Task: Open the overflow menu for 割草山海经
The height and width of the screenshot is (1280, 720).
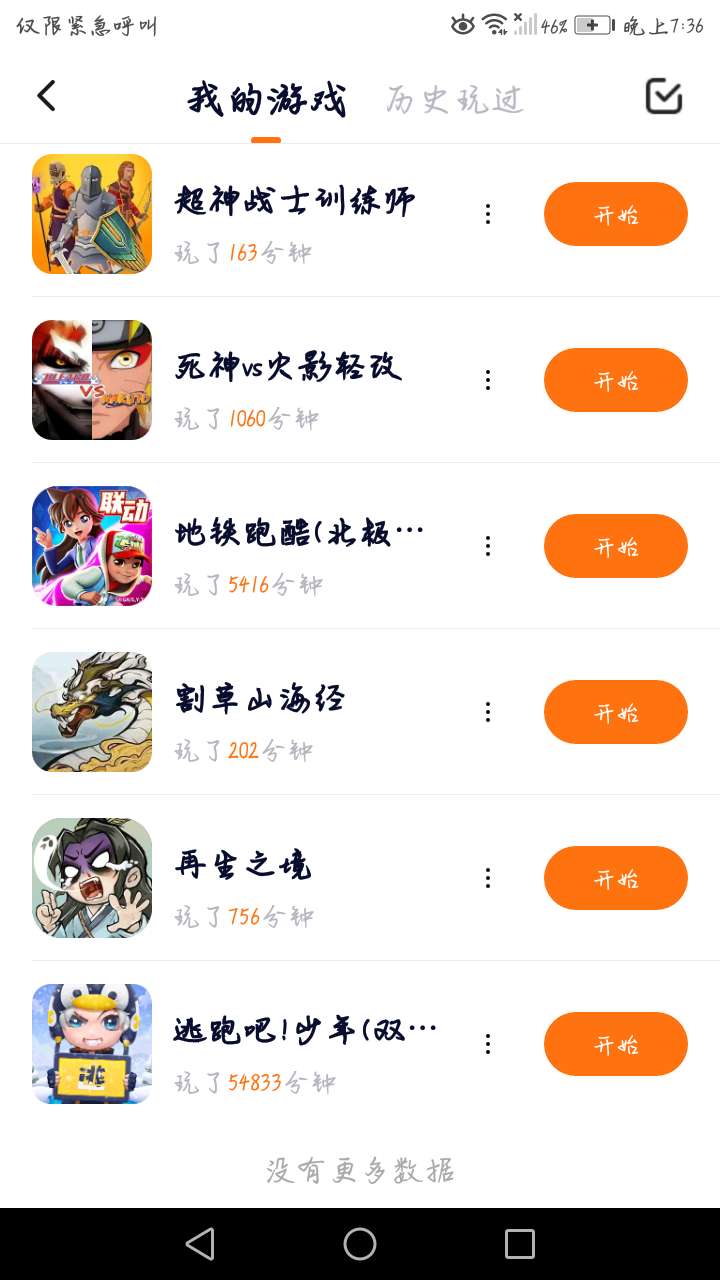Action: click(488, 712)
